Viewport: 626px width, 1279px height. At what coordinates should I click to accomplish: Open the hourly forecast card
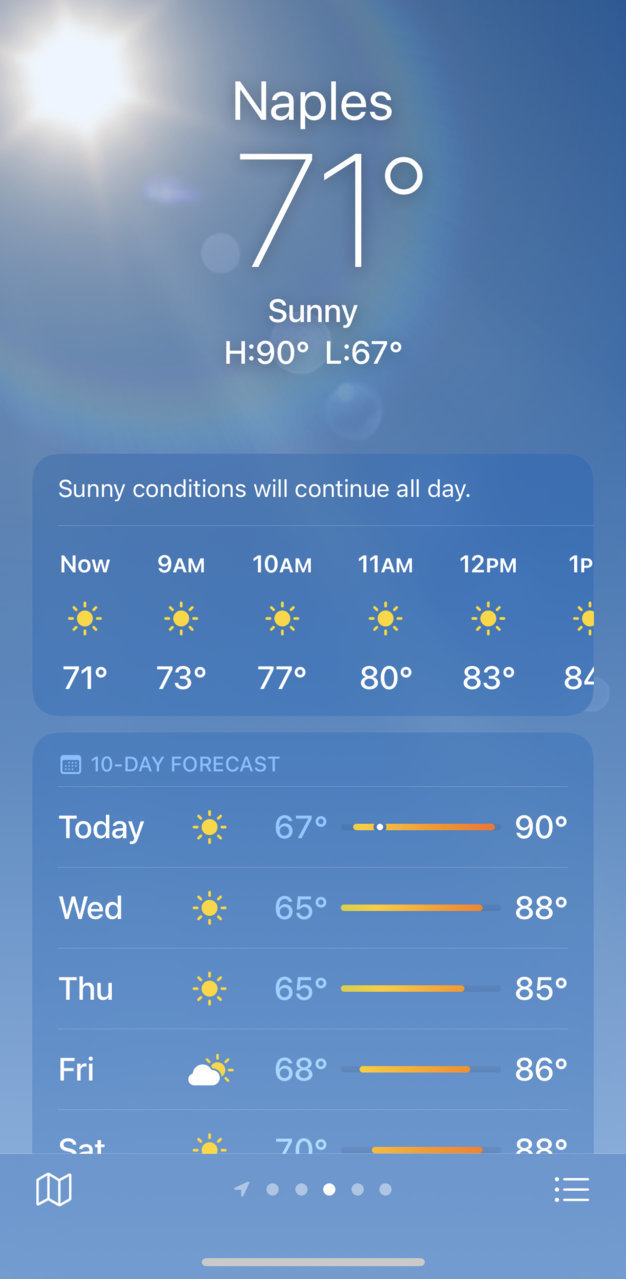coord(312,620)
